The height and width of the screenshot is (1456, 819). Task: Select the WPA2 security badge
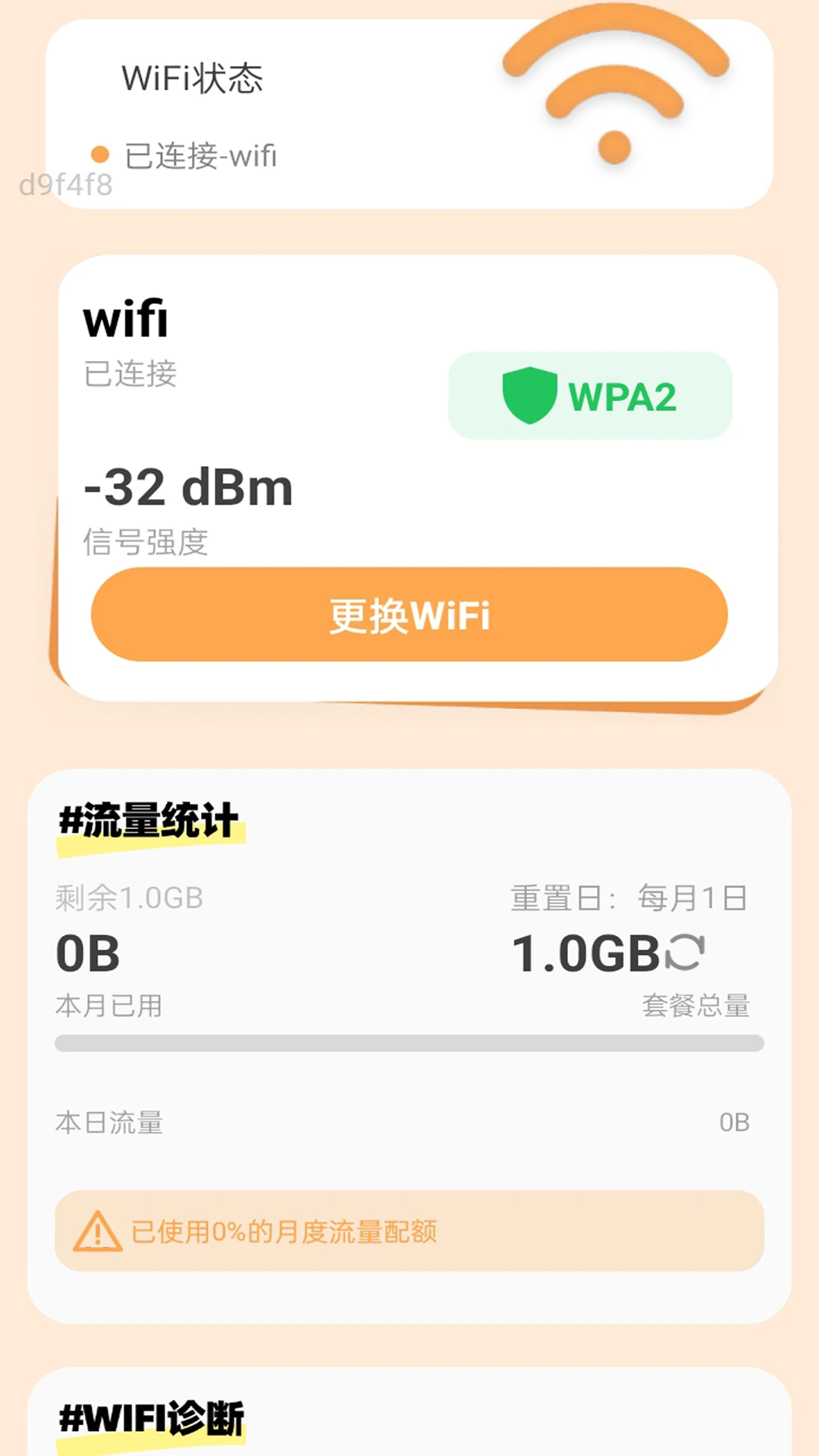pyautogui.click(x=590, y=395)
